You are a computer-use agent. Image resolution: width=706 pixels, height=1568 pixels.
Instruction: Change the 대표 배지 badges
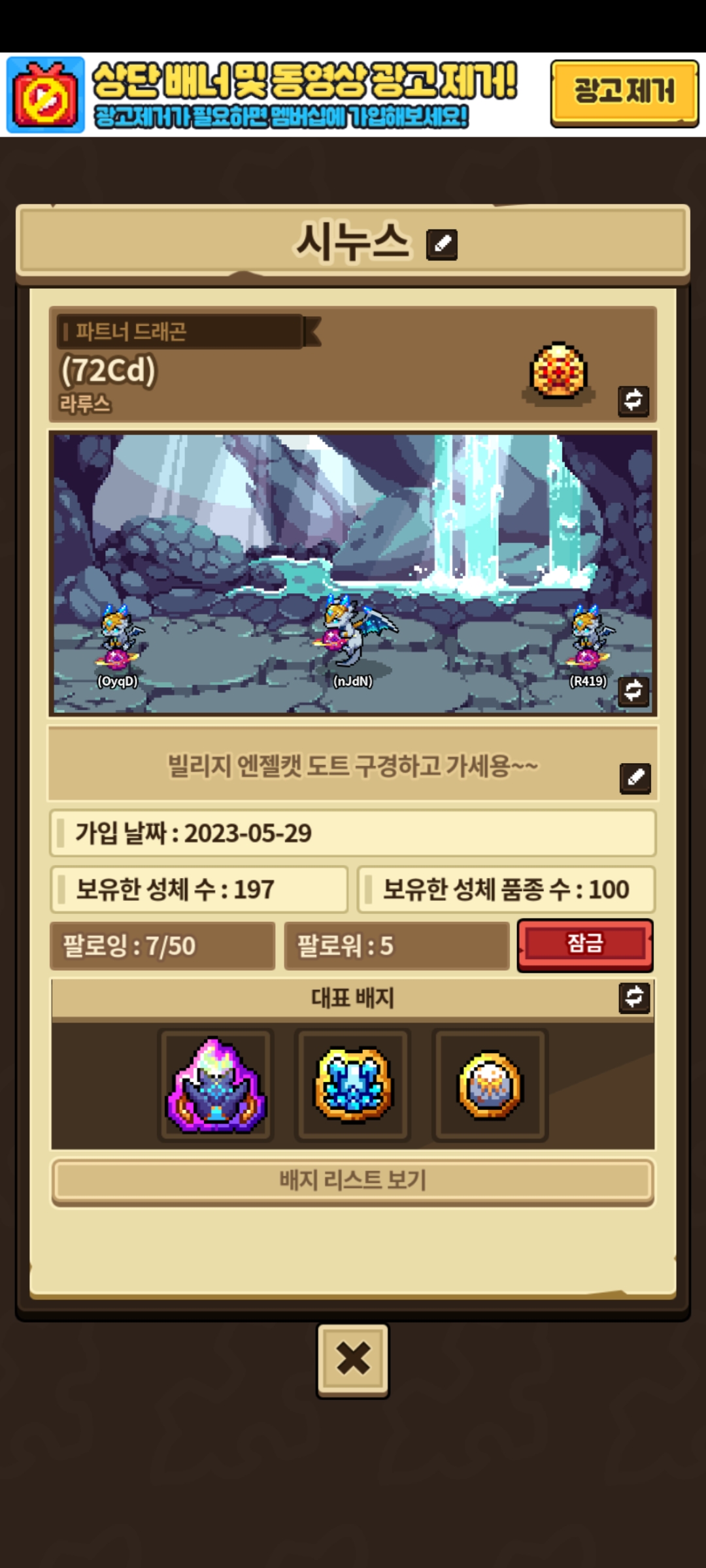634,997
